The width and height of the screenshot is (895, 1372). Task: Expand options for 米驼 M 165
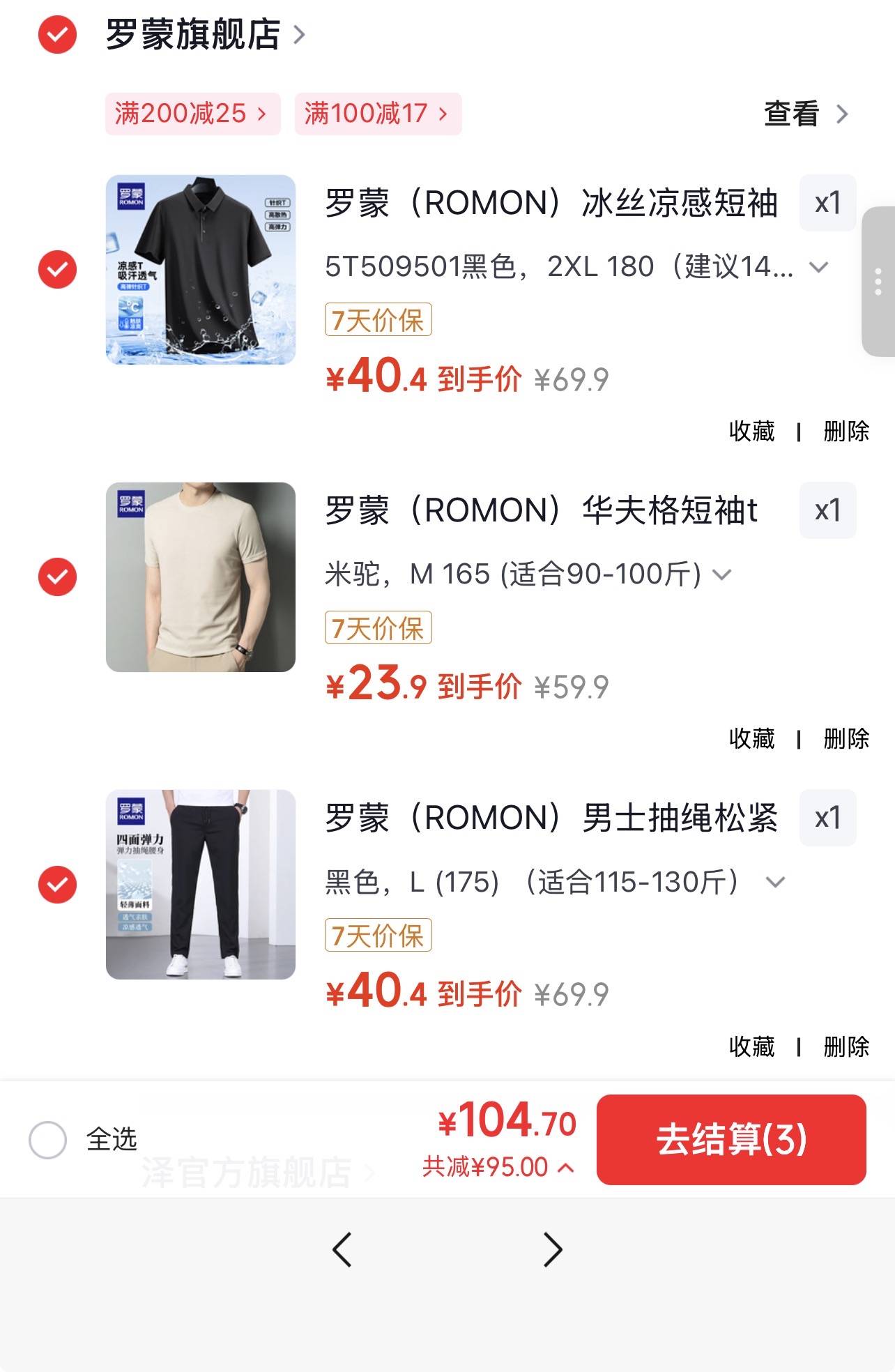click(722, 574)
